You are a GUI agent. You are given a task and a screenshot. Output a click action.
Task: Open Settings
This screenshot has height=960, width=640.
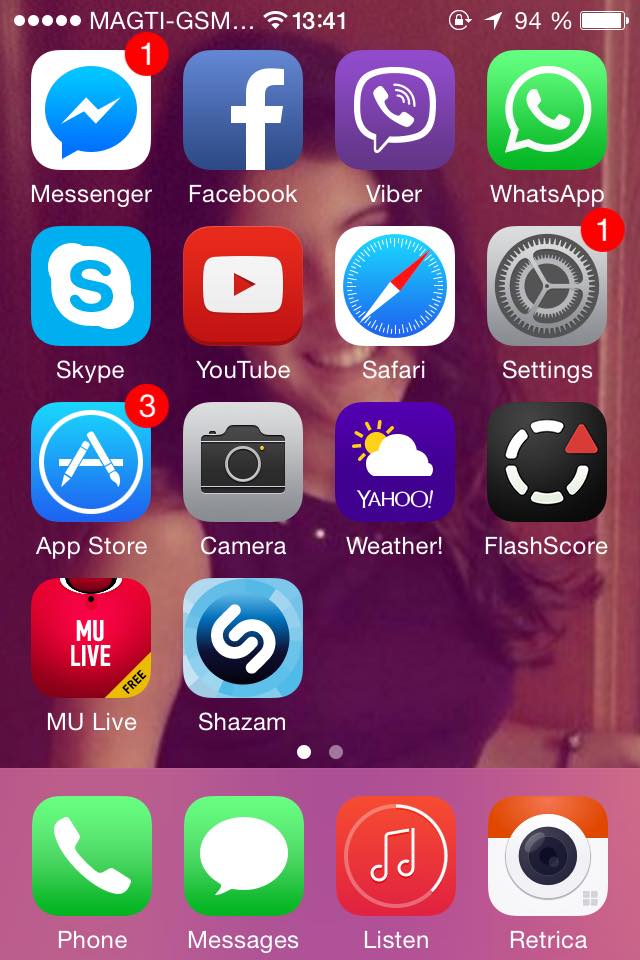point(547,286)
